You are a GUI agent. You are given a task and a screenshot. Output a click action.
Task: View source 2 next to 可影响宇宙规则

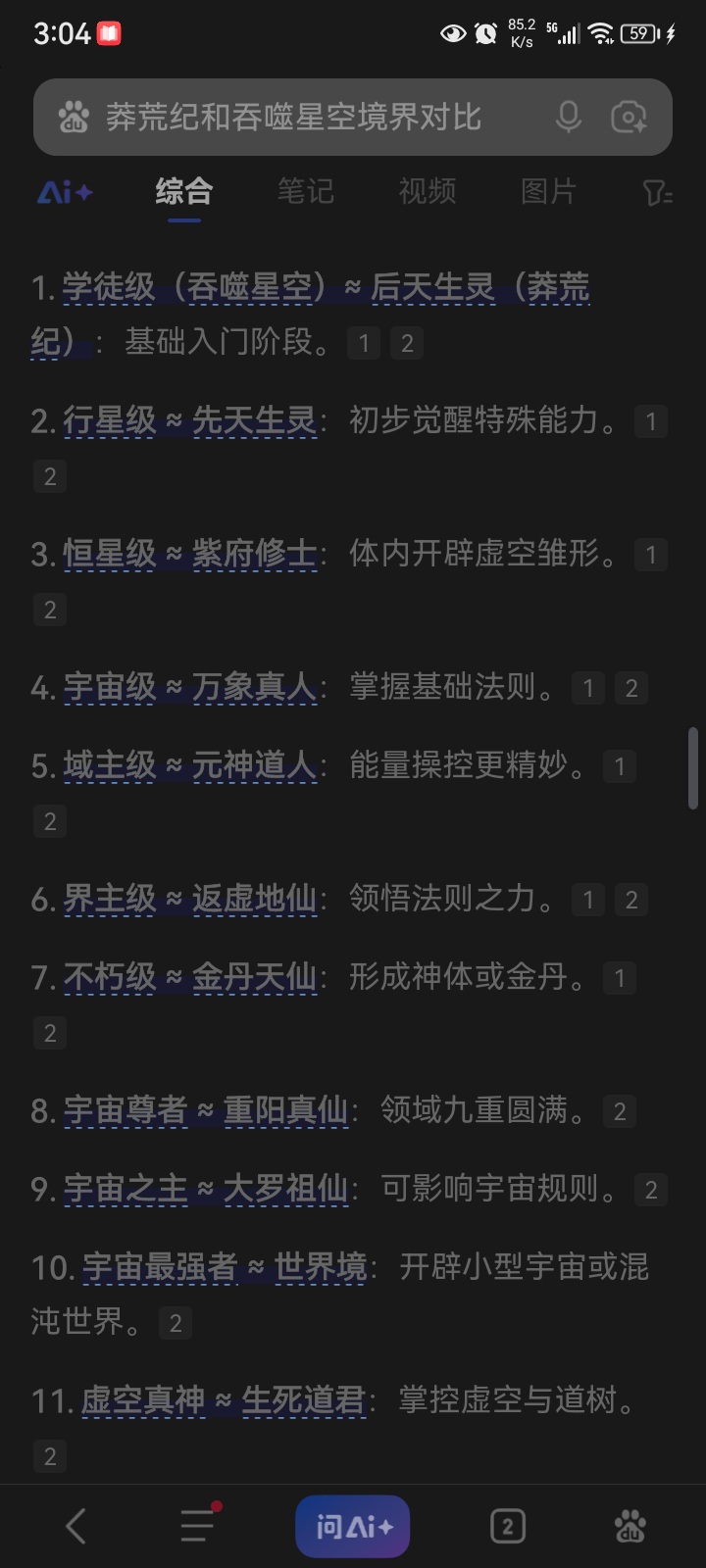tap(651, 1191)
